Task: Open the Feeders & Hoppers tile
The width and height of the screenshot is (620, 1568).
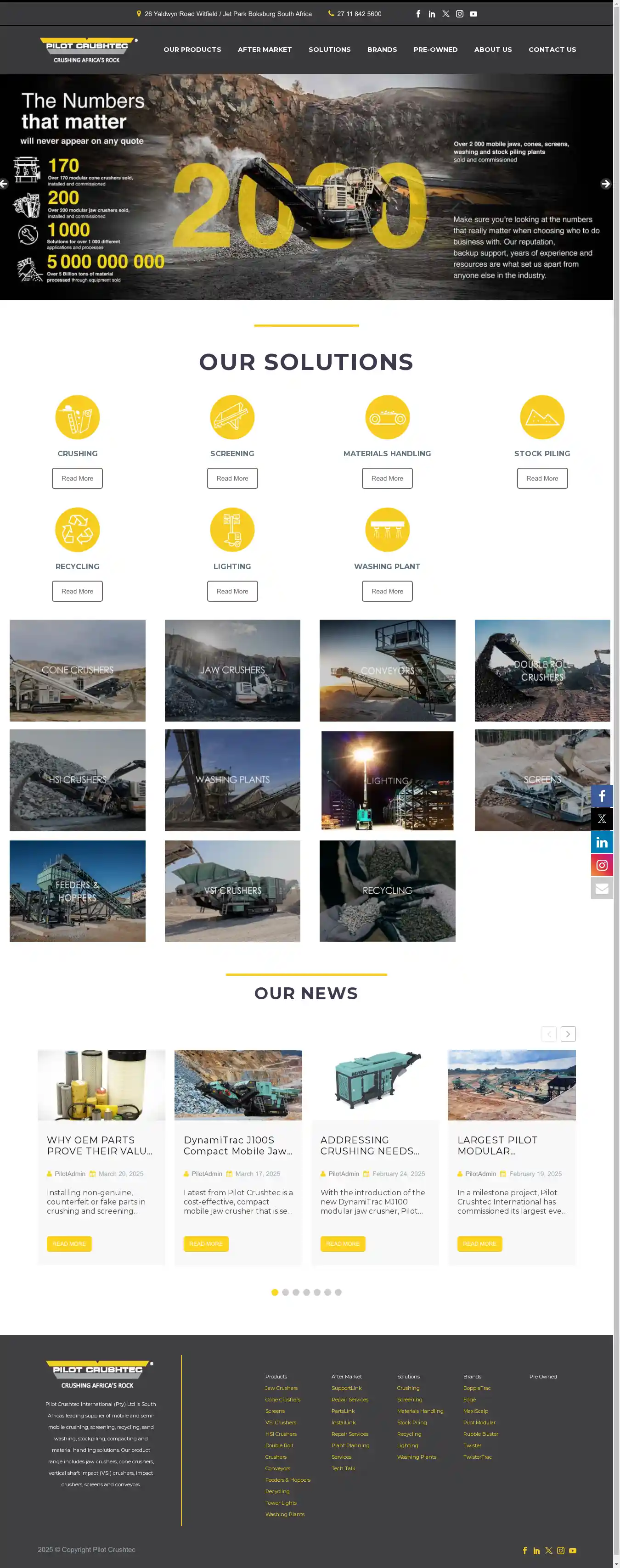Action: pyautogui.click(x=77, y=890)
